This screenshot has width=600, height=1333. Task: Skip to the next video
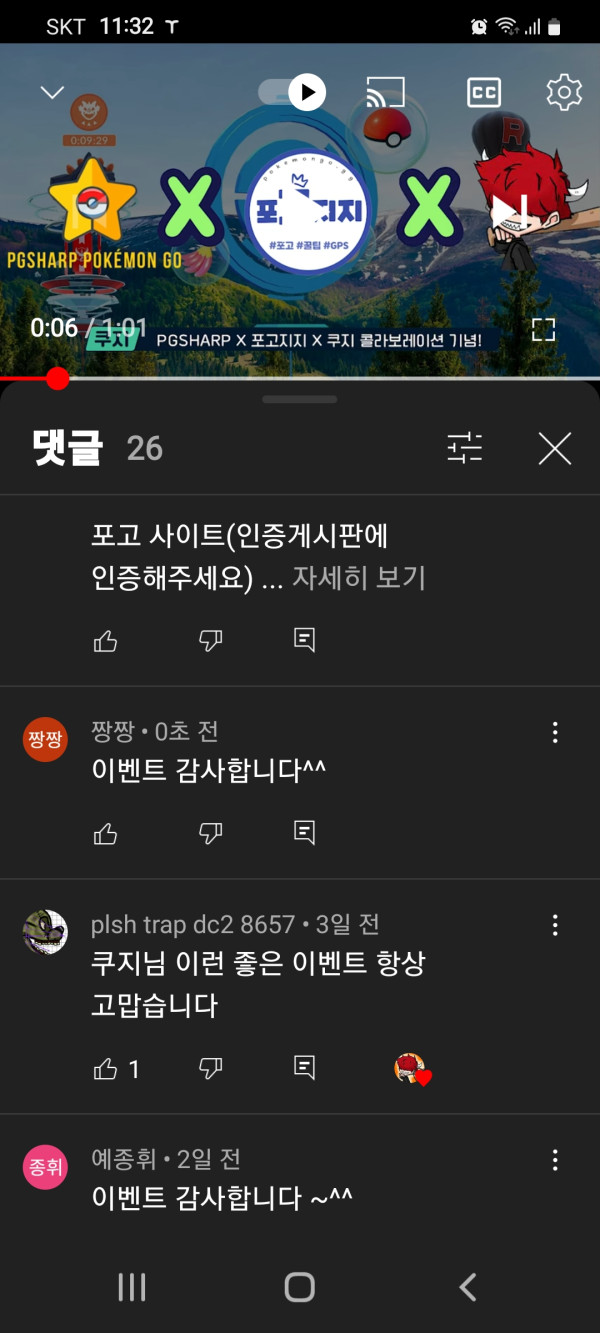point(508,211)
